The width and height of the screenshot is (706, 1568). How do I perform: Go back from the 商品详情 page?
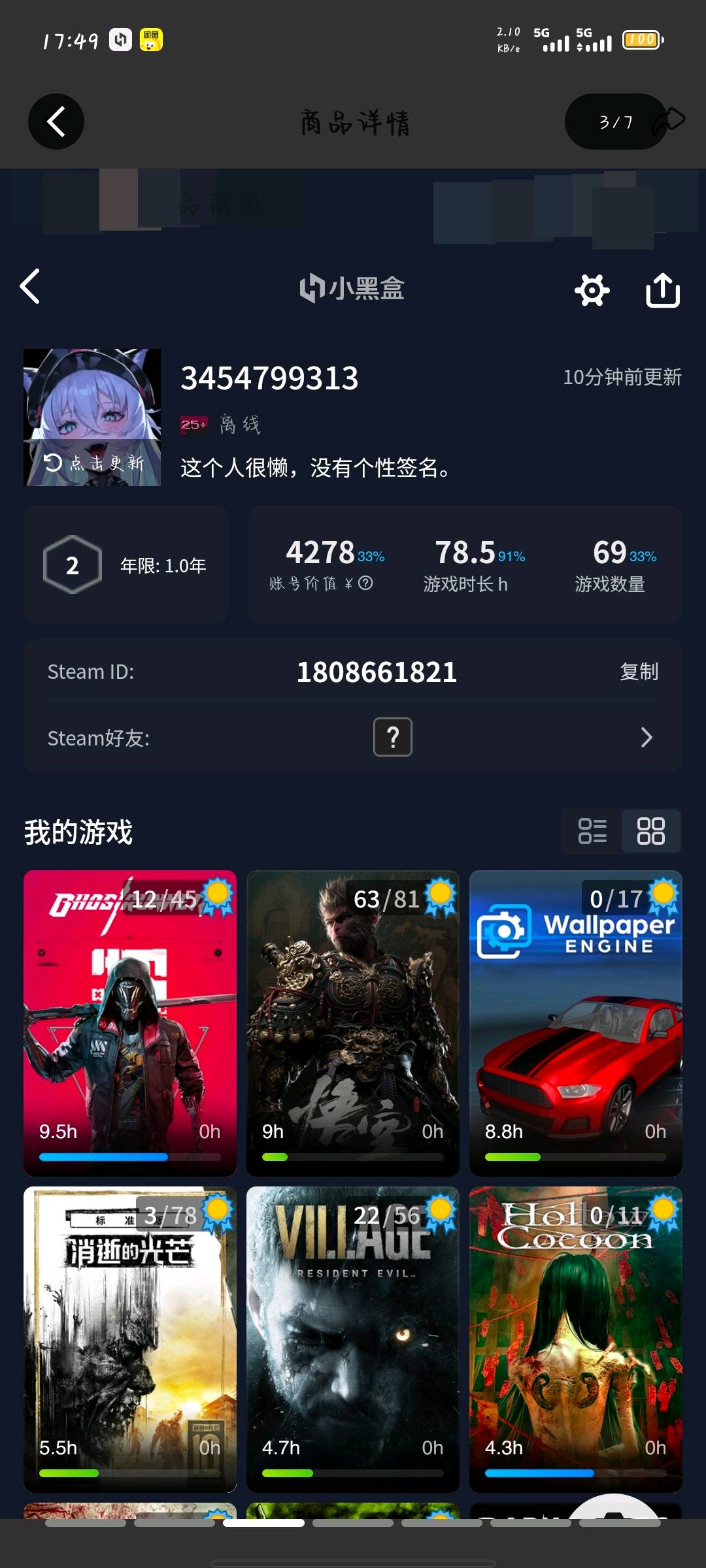tap(56, 122)
